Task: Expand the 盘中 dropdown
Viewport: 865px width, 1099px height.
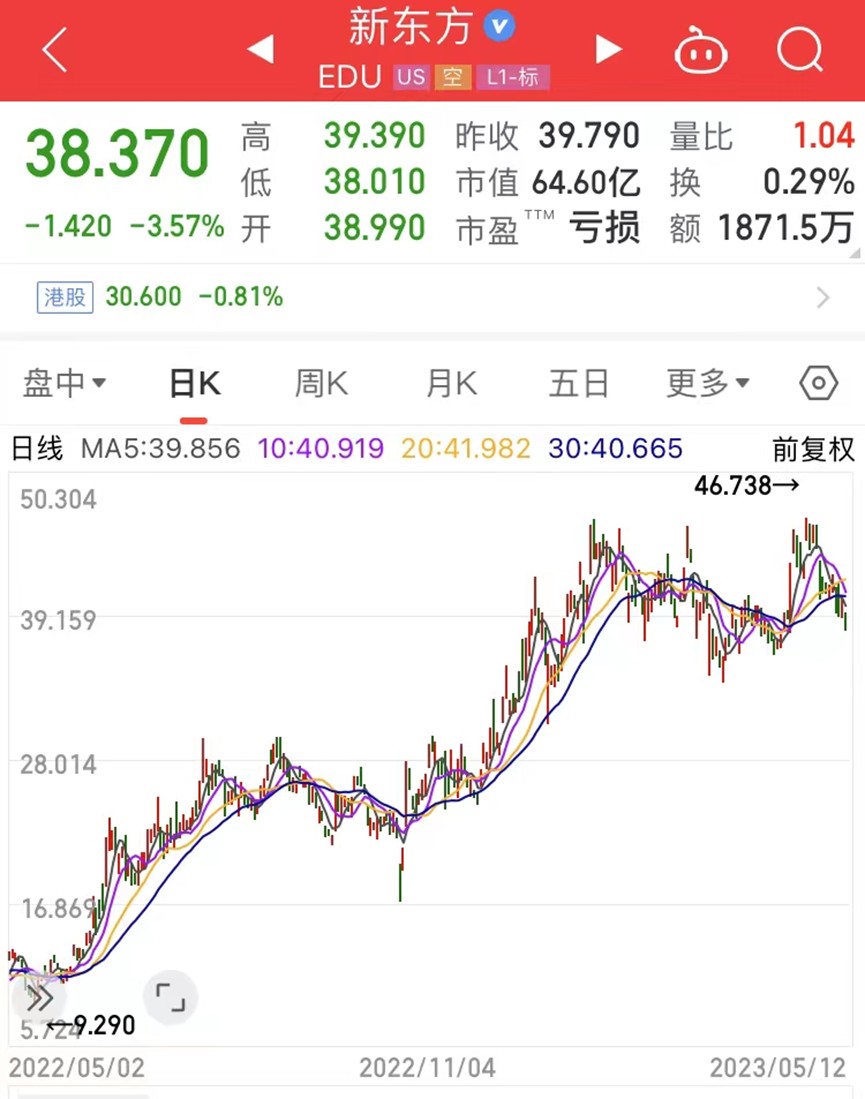Action: (65, 384)
